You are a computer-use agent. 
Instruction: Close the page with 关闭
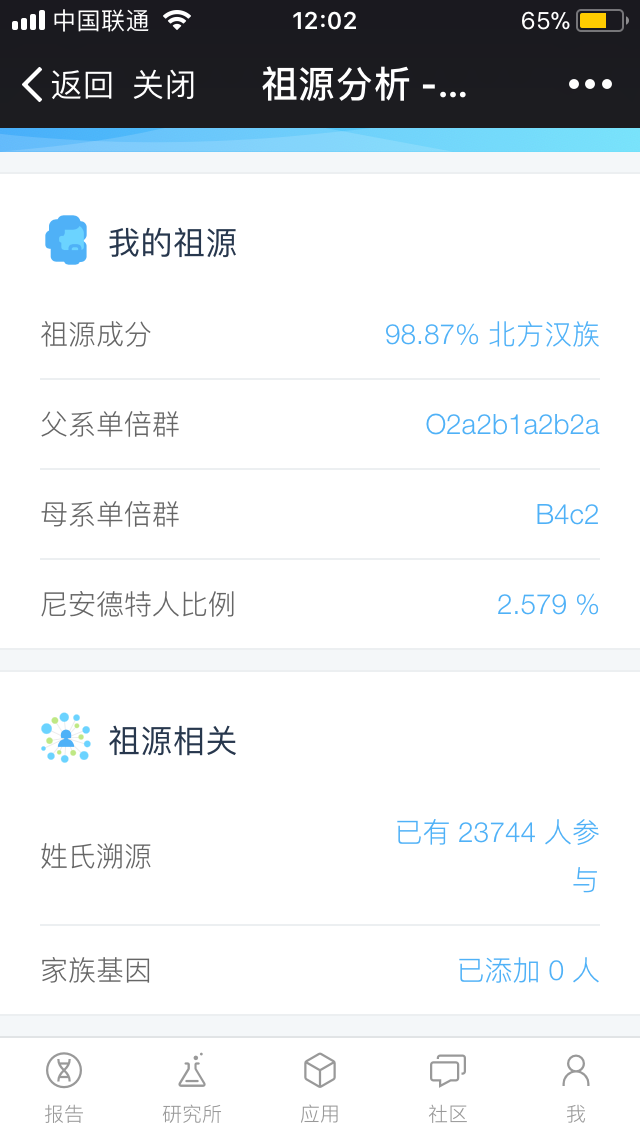pyautogui.click(x=164, y=85)
